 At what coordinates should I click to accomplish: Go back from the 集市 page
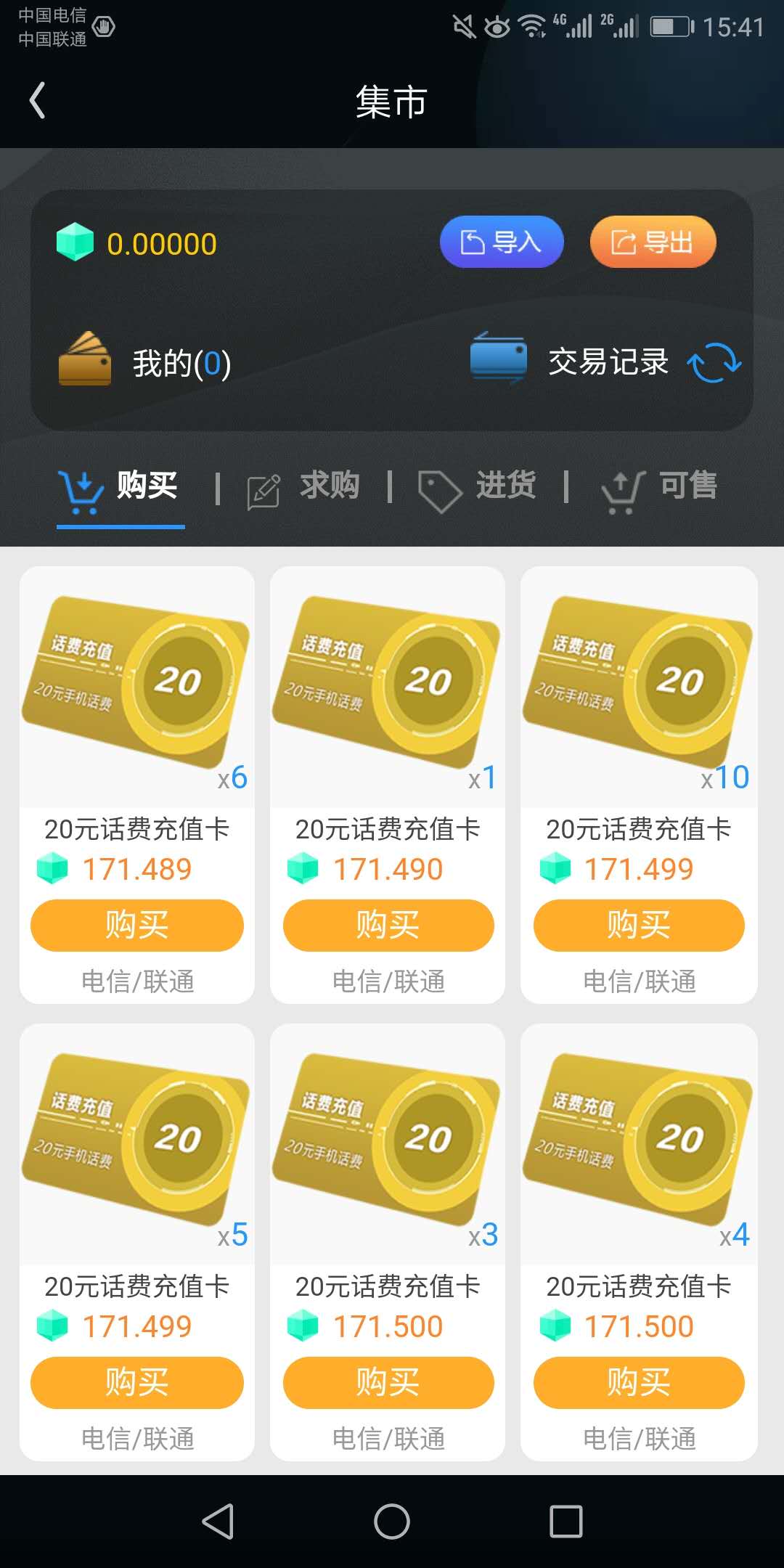[38, 100]
